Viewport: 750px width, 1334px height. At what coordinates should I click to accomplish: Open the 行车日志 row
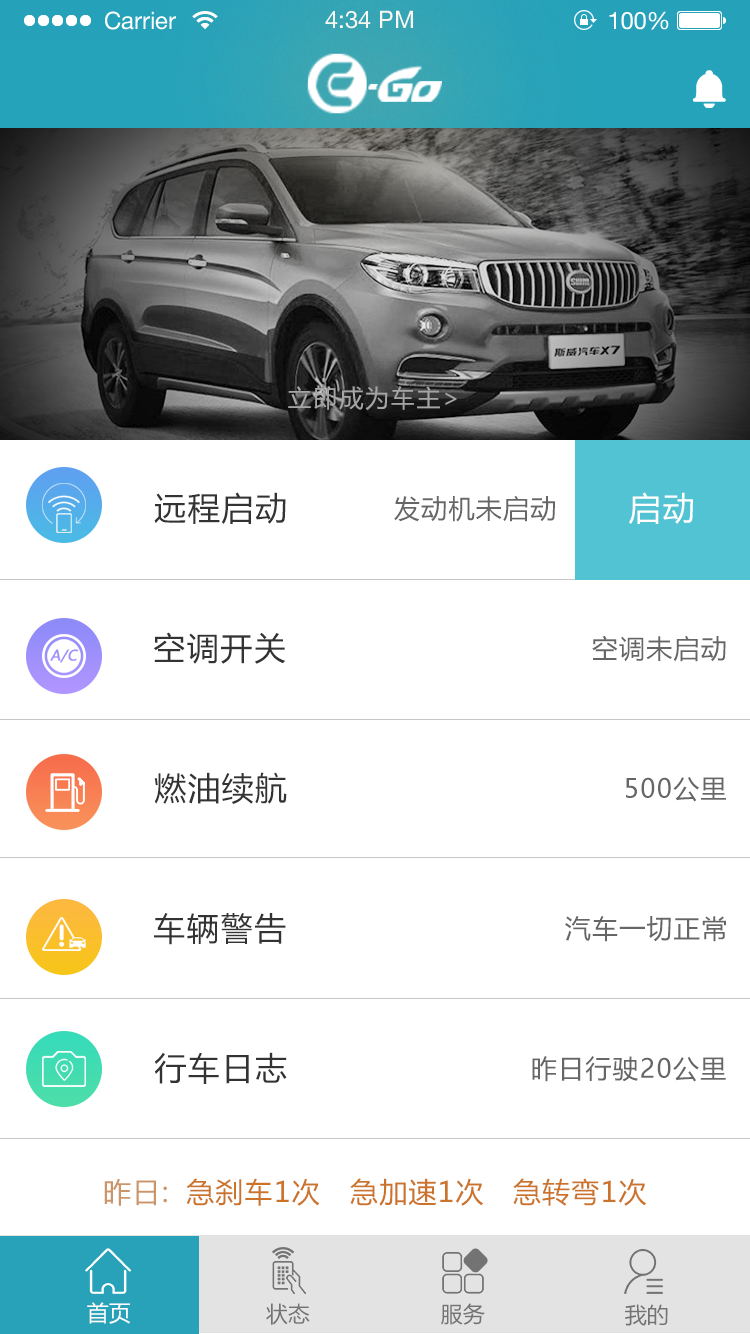(375, 1069)
